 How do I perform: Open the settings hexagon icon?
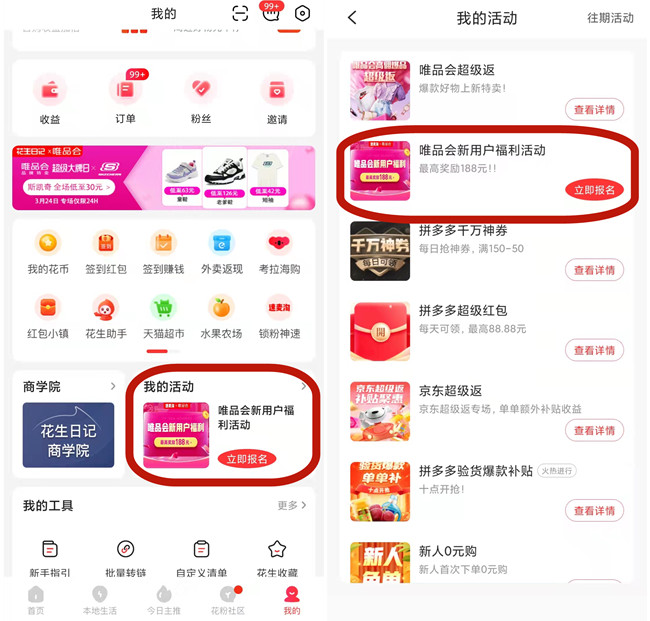(303, 13)
